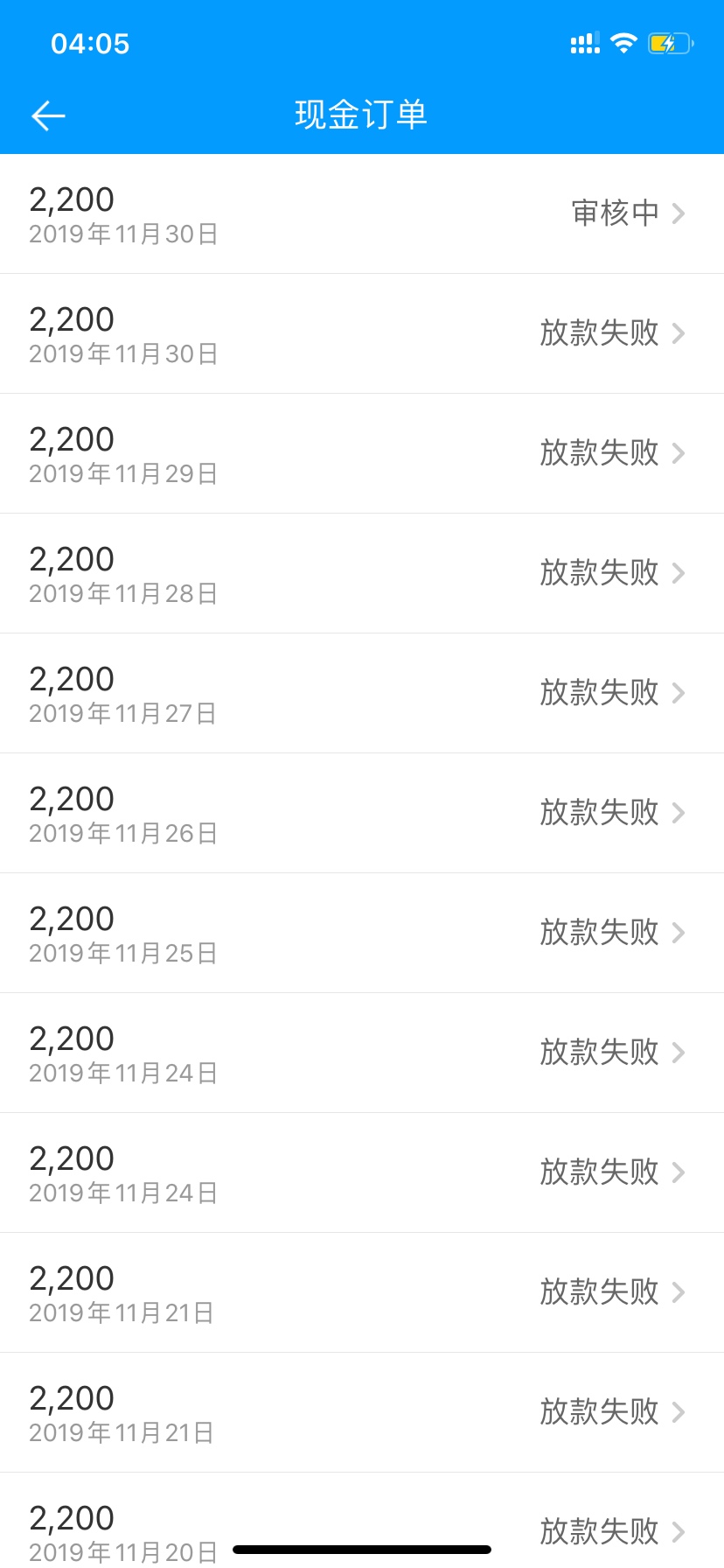View the order from 2019年11月29日
The width and height of the screenshot is (724, 1568).
(362, 453)
